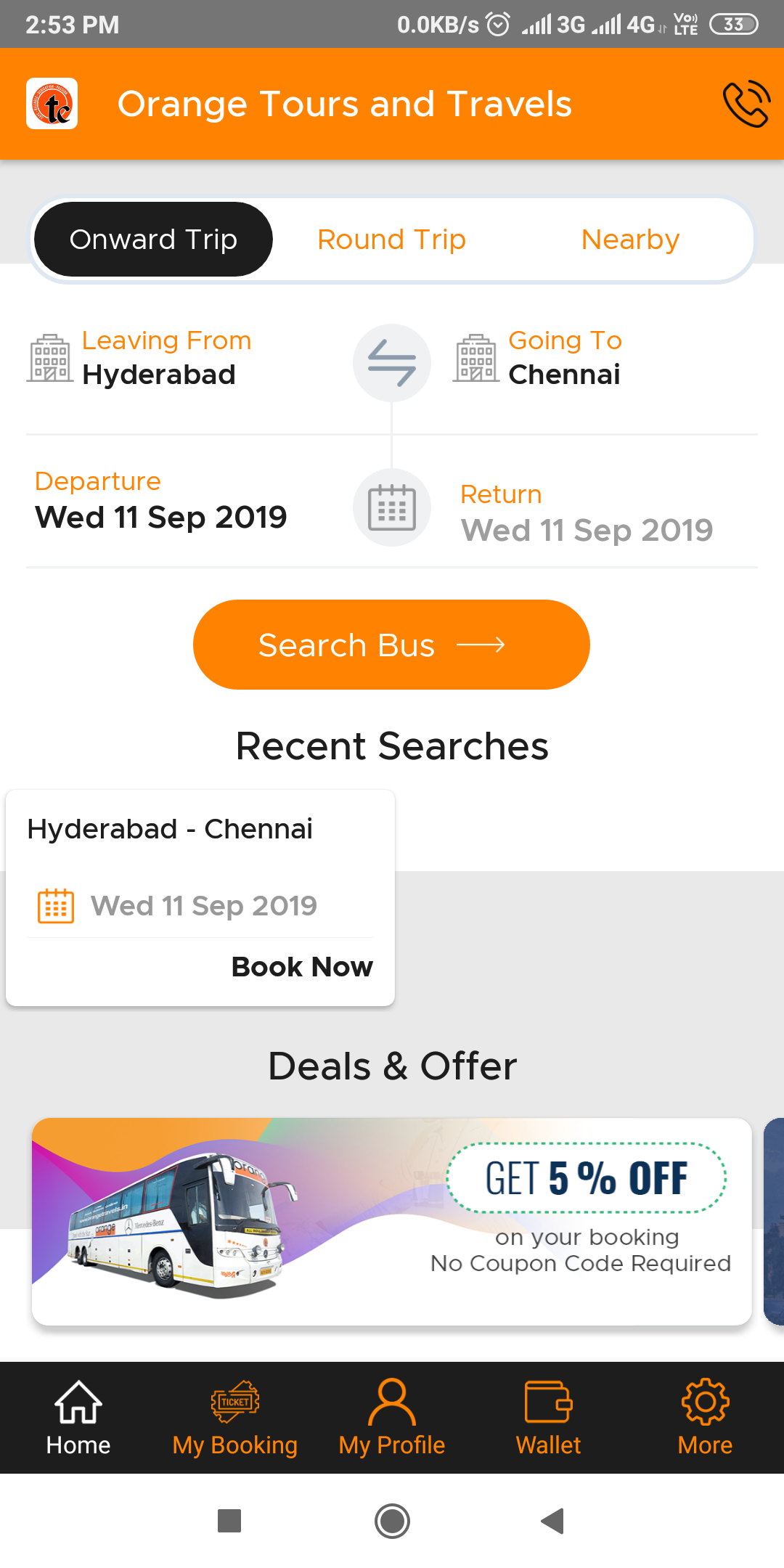
Task: Open the Get 5% Off deal banner
Action: pyautogui.click(x=391, y=1222)
